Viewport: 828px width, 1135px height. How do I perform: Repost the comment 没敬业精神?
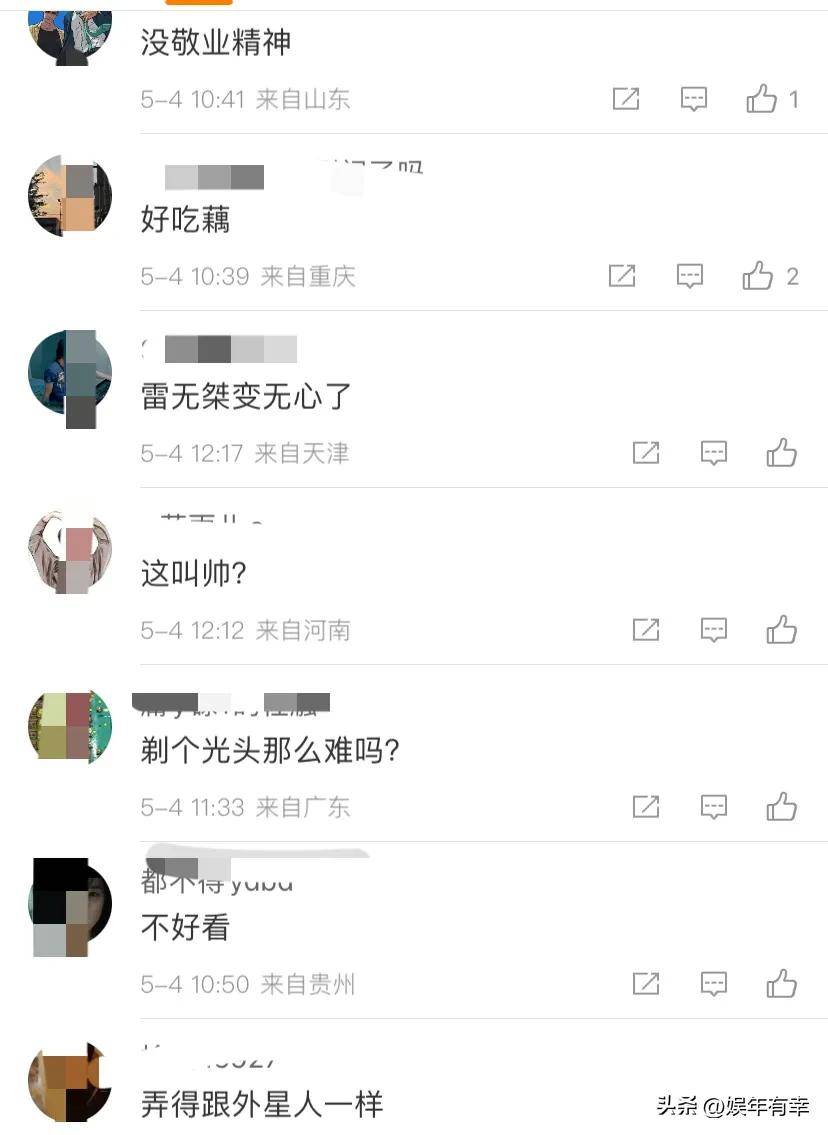pos(626,99)
